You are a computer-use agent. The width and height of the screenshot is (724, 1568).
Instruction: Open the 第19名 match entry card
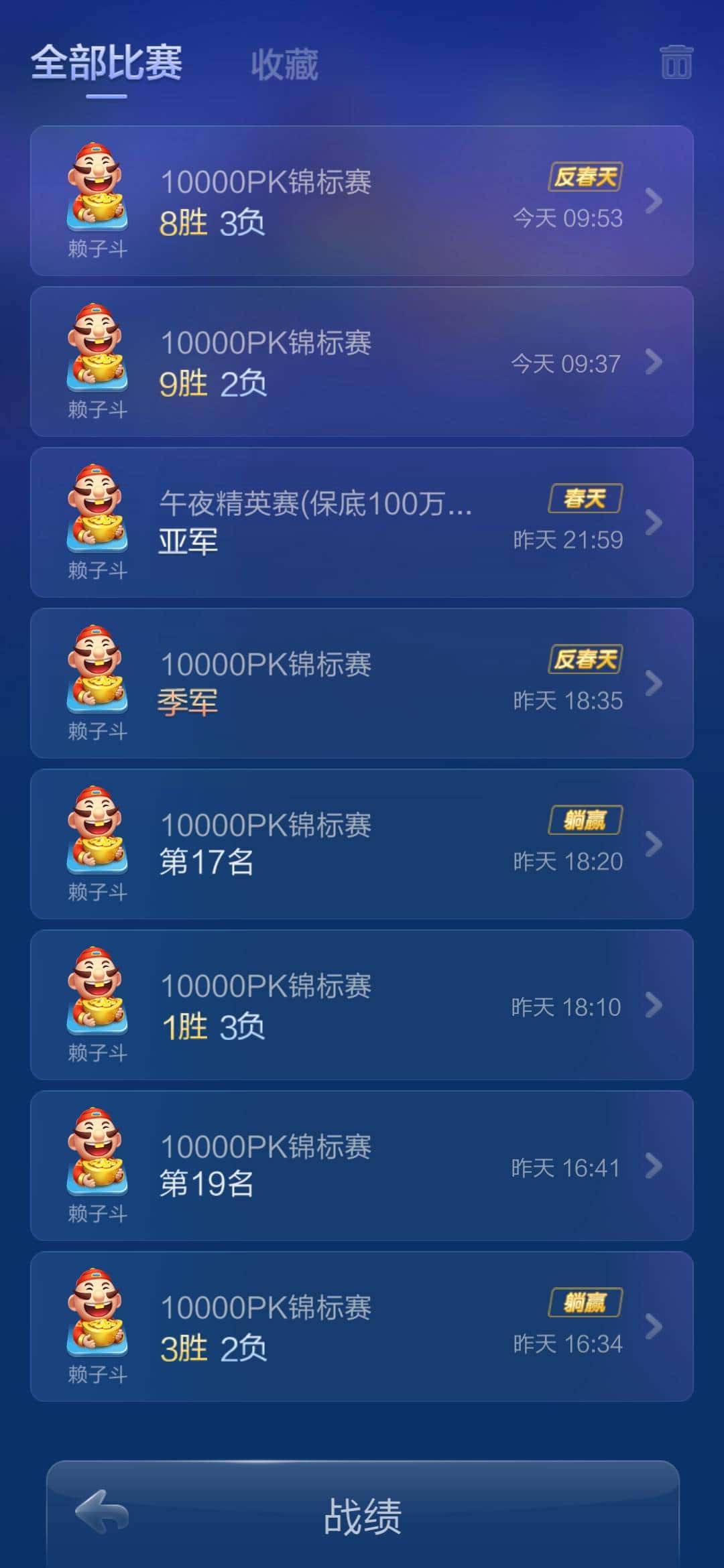362,1165
